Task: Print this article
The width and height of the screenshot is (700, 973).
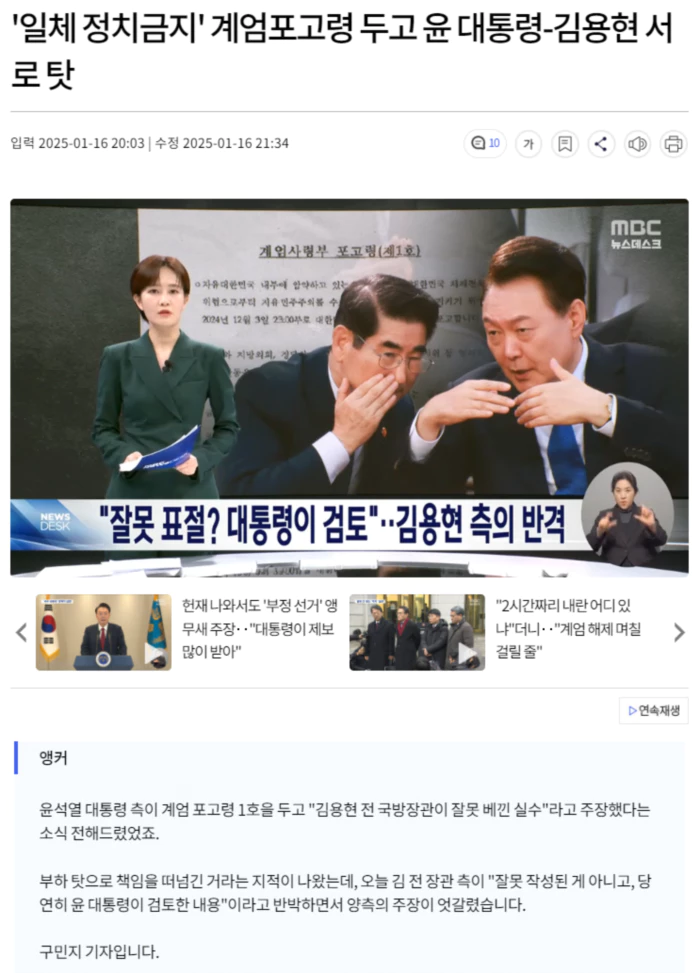Action: pyautogui.click(x=674, y=144)
